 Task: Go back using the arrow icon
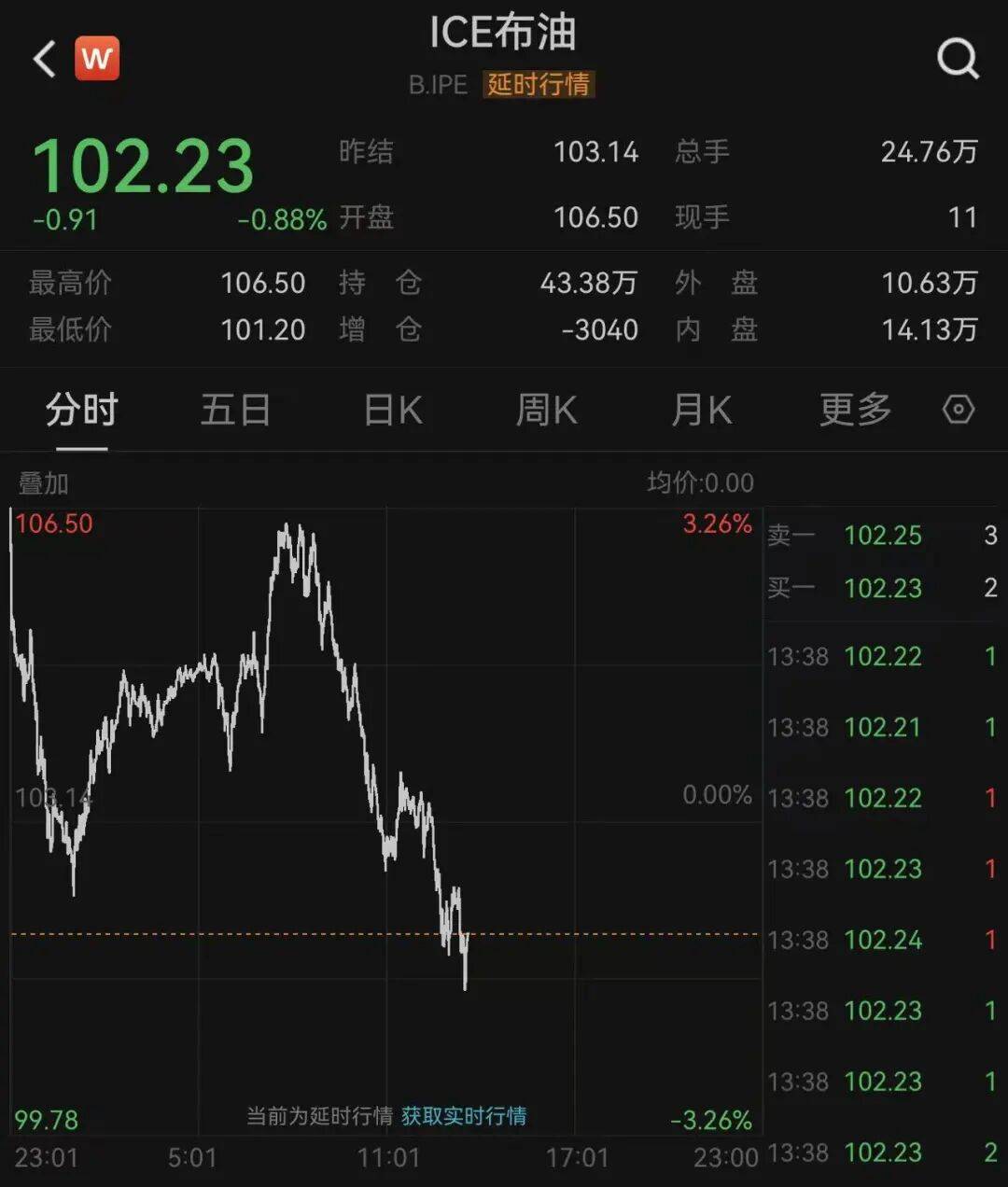click(x=44, y=60)
